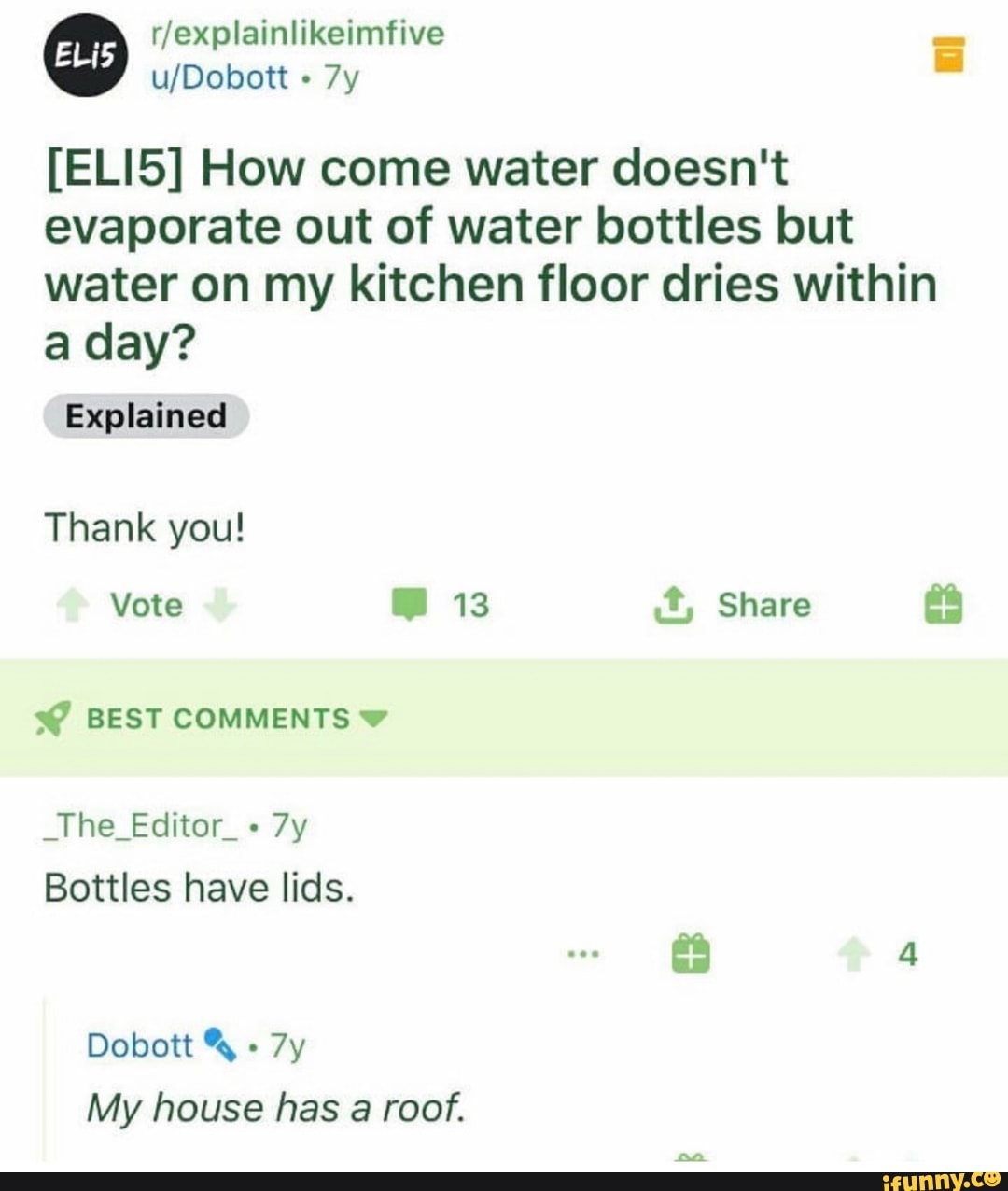This screenshot has width=1008, height=1191.
Task: Click the rocket icon next to Best Comments
Action: coord(51,717)
